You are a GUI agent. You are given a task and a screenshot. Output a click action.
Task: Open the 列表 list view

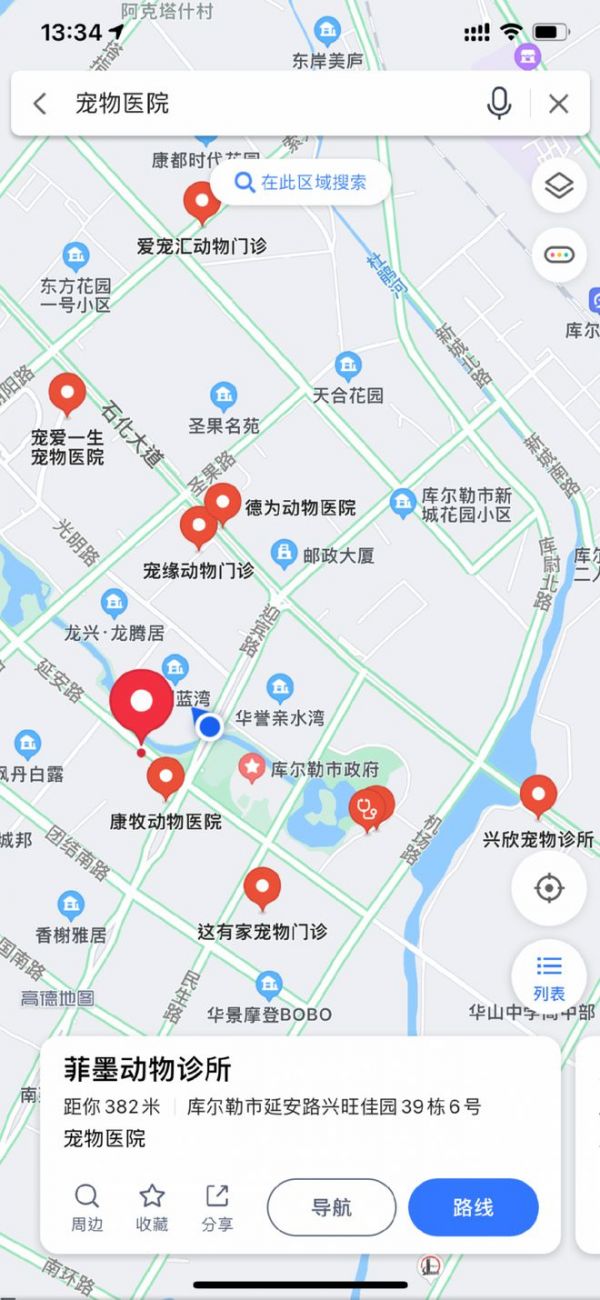click(x=548, y=977)
